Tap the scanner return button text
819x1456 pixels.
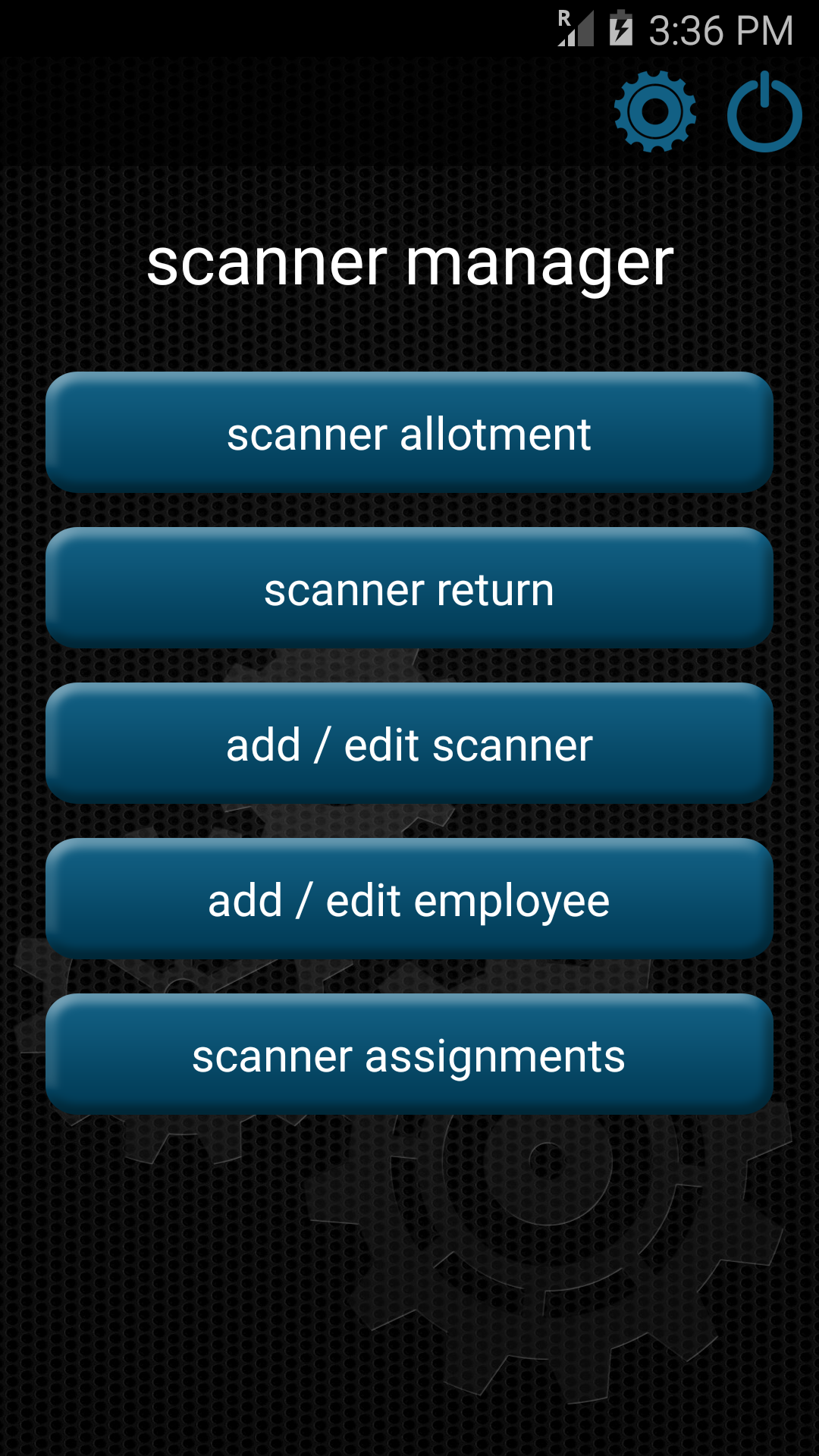point(409,589)
